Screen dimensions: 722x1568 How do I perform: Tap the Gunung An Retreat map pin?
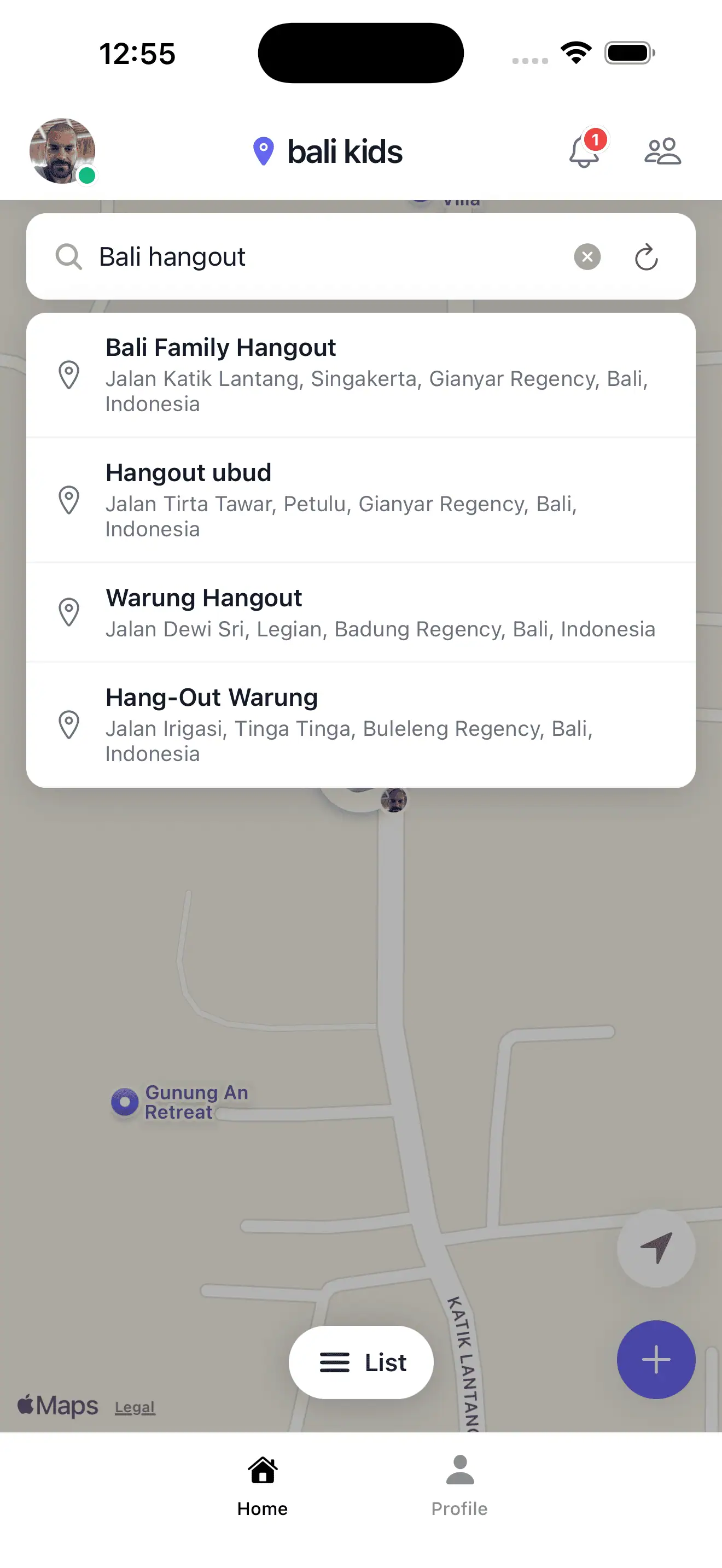(x=125, y=1102)
